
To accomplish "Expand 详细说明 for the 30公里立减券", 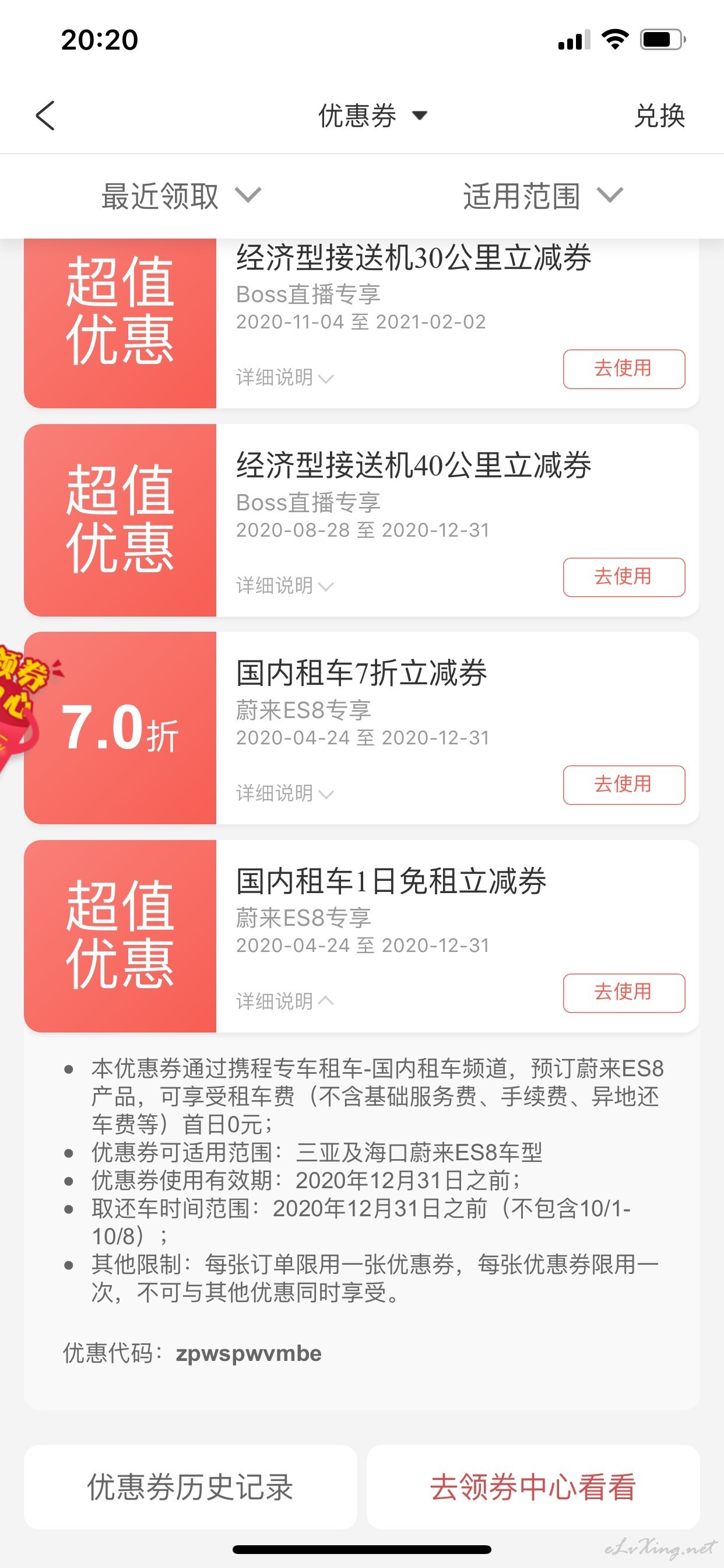I will click(x=284, y=377).
